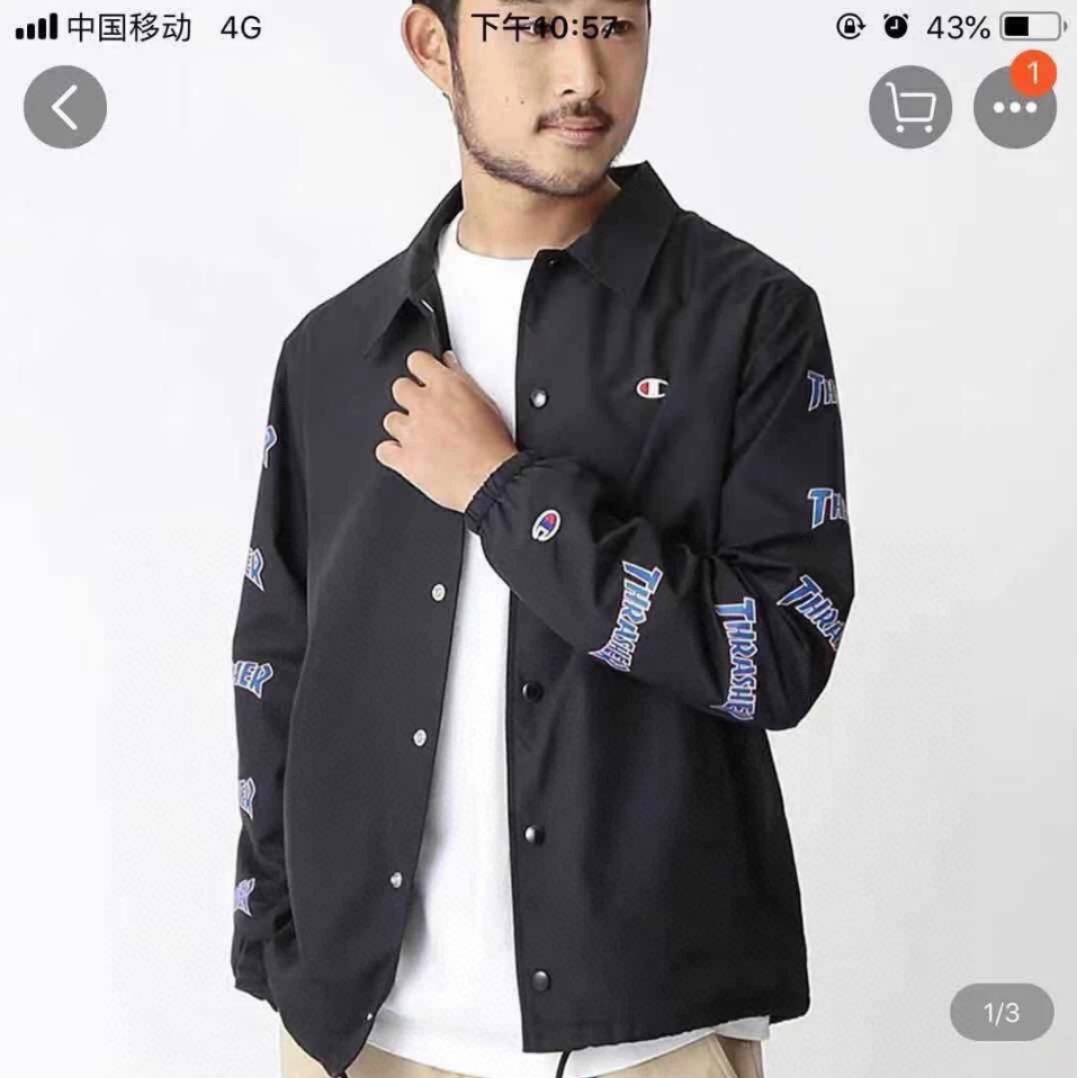Open the shopping cart

909,107
